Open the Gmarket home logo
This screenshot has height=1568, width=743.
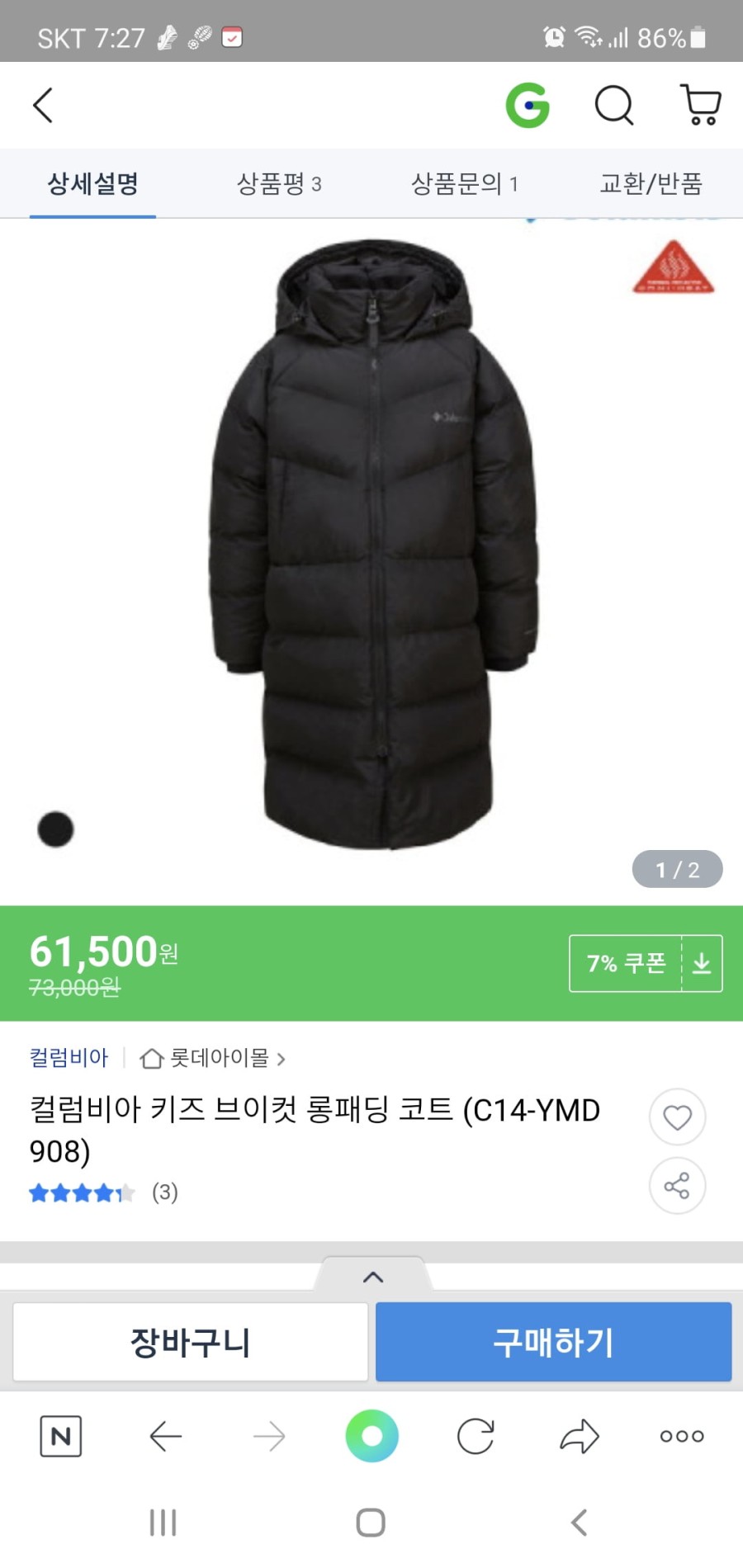pos(528,106)
